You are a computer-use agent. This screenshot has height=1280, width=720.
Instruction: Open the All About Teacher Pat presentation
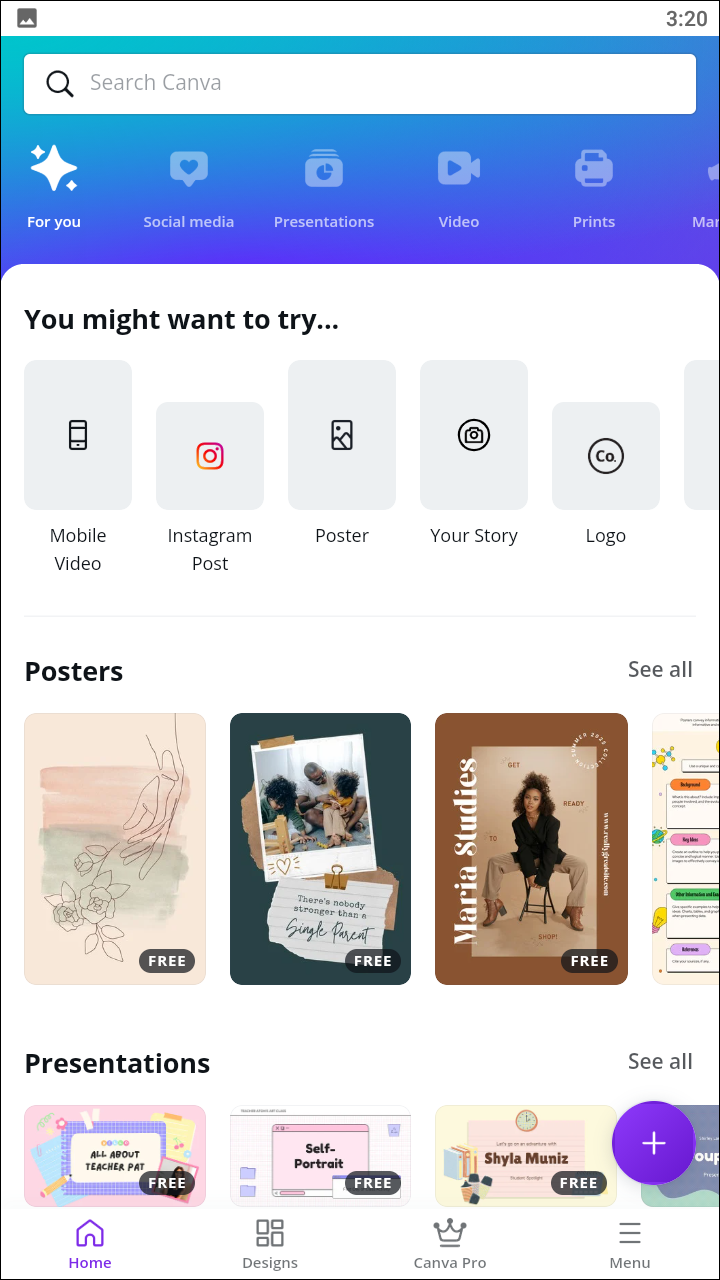coord(115,1155)
